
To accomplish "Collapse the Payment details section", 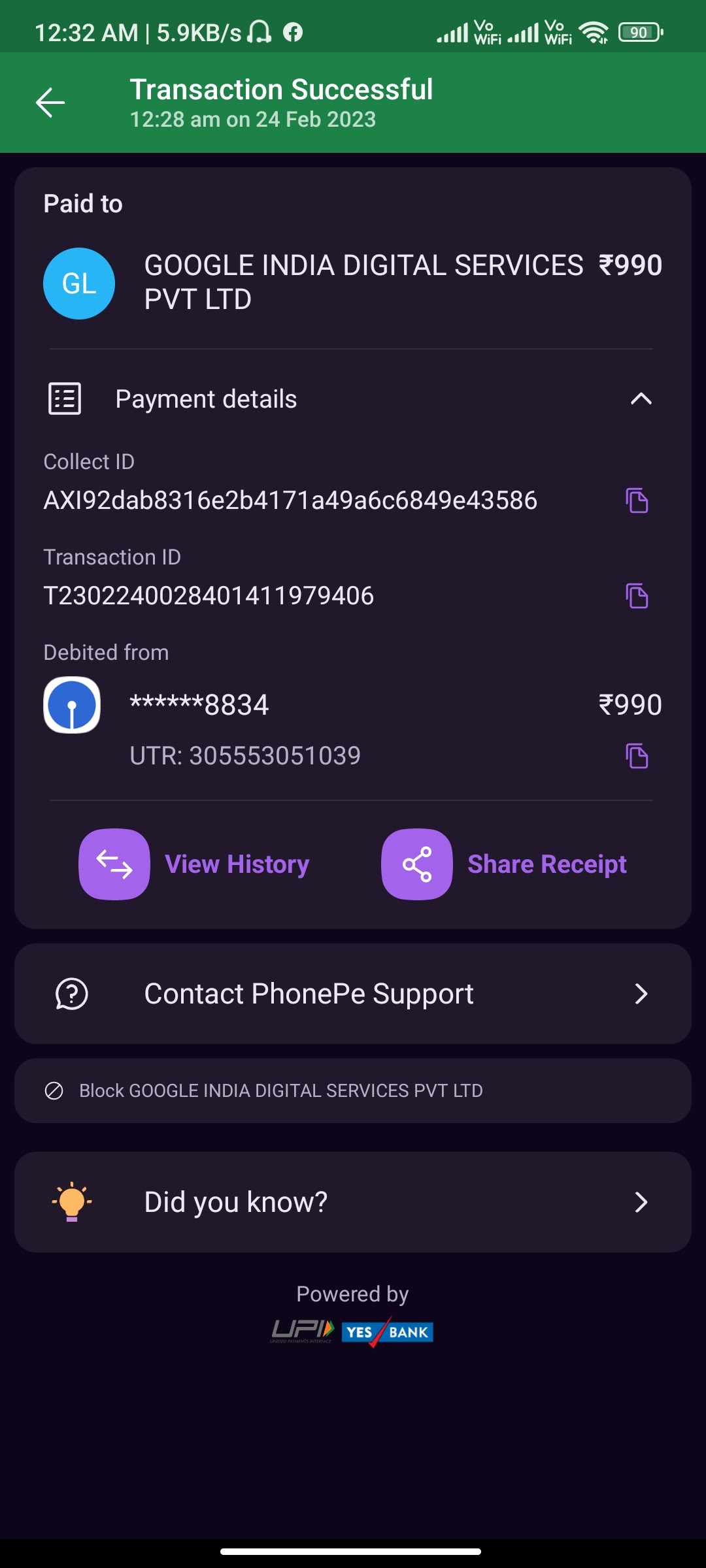I will click(x=641, y=399).
